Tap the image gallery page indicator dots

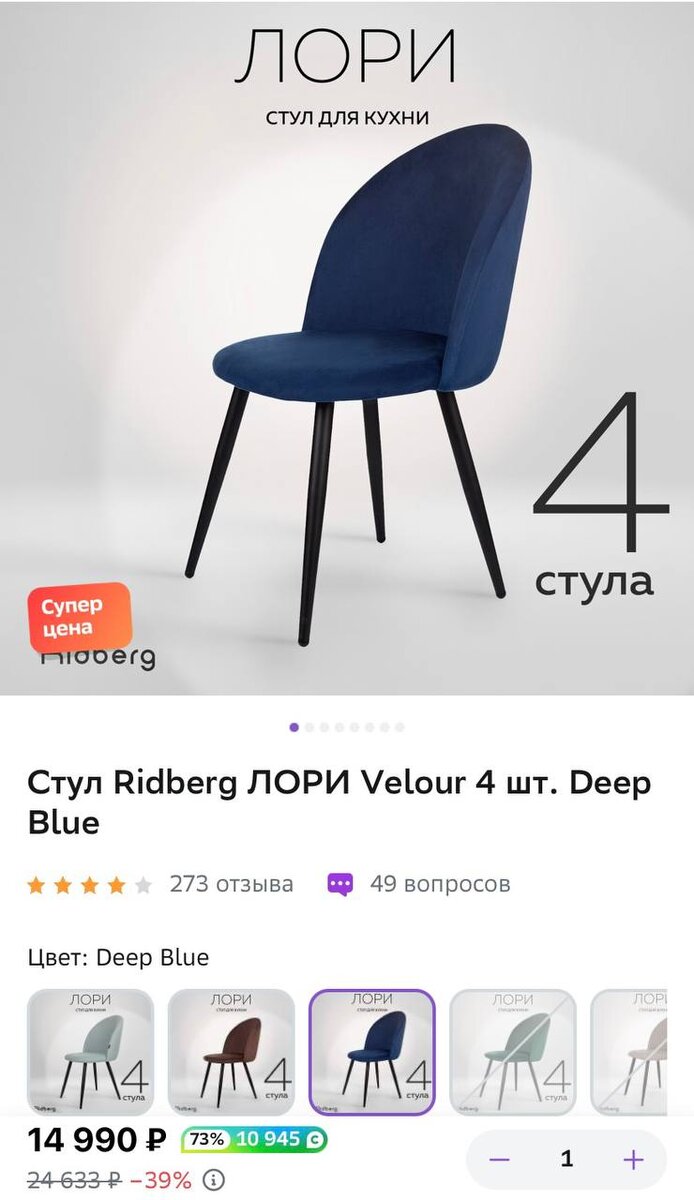(347, 727)
